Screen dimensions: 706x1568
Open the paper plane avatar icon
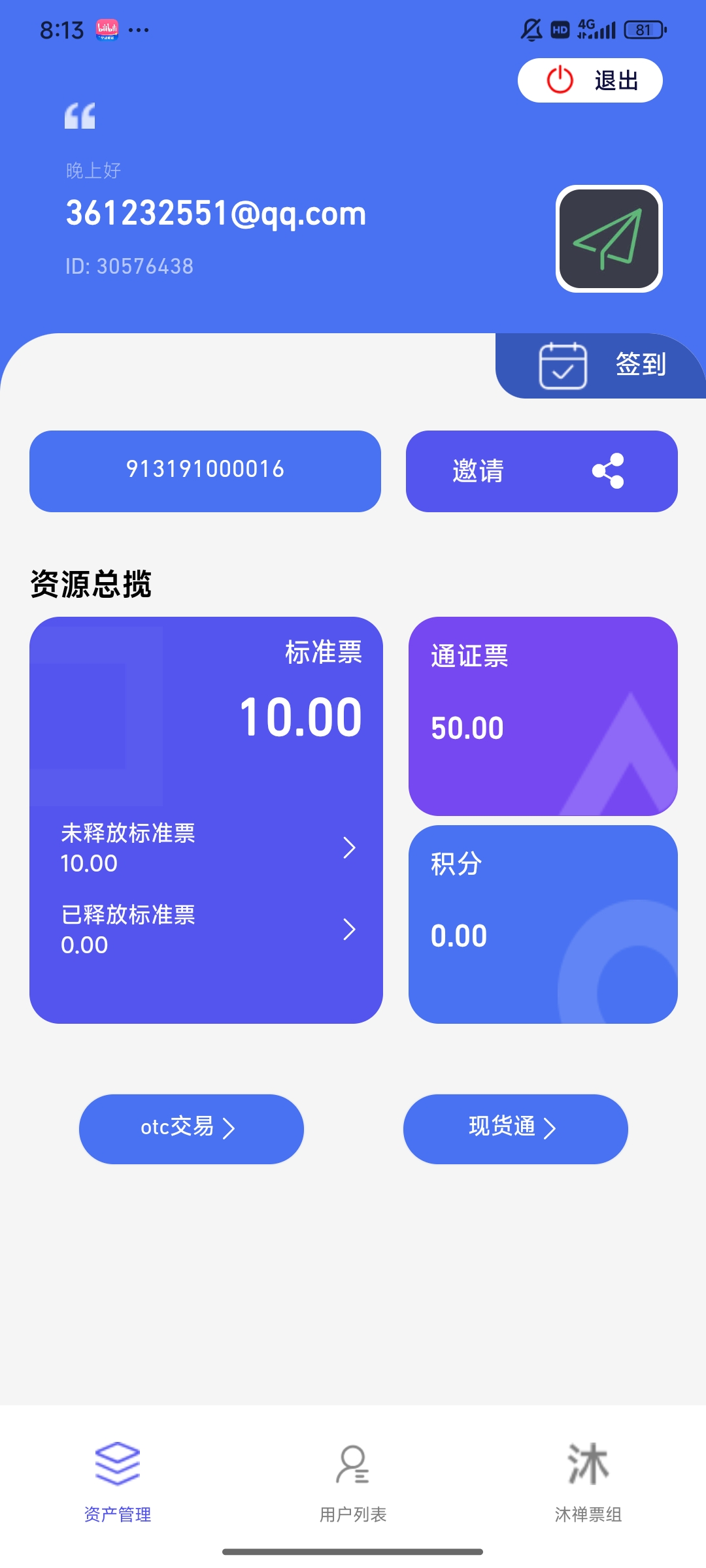608,237
